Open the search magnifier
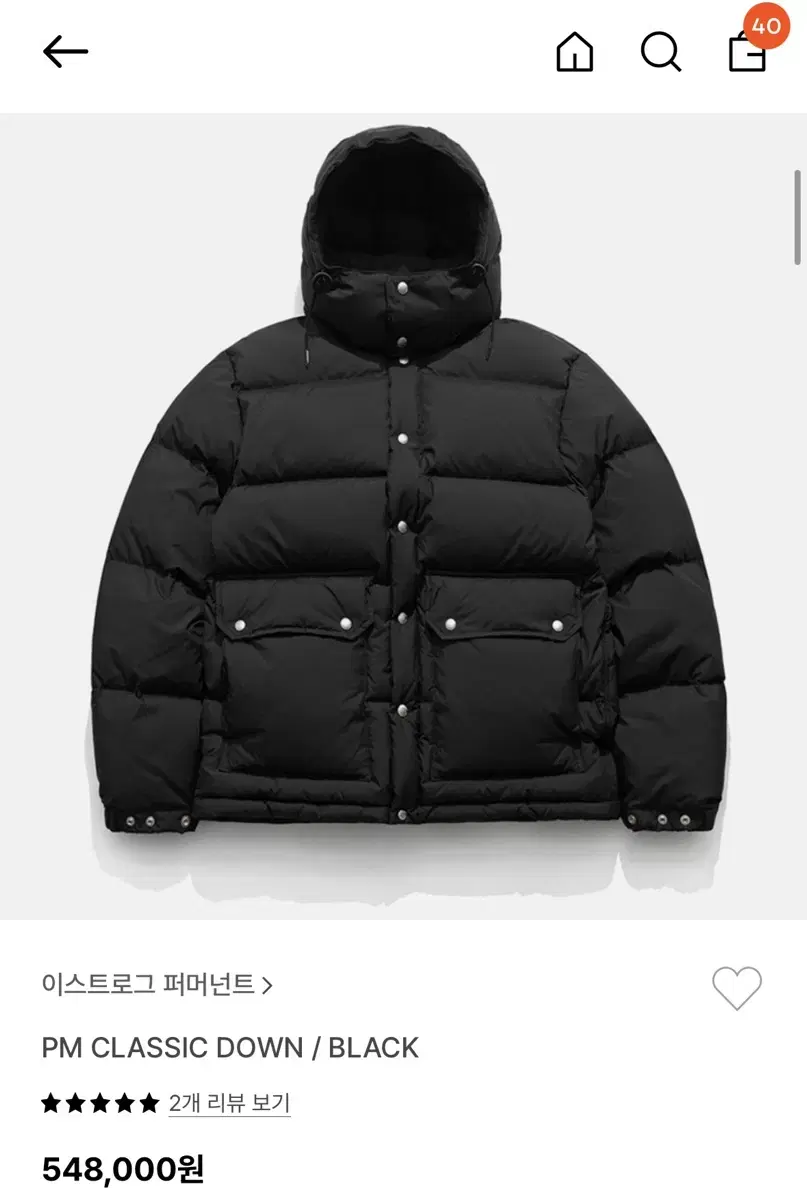Screen dimensions: 807x1200 (660, 52)
